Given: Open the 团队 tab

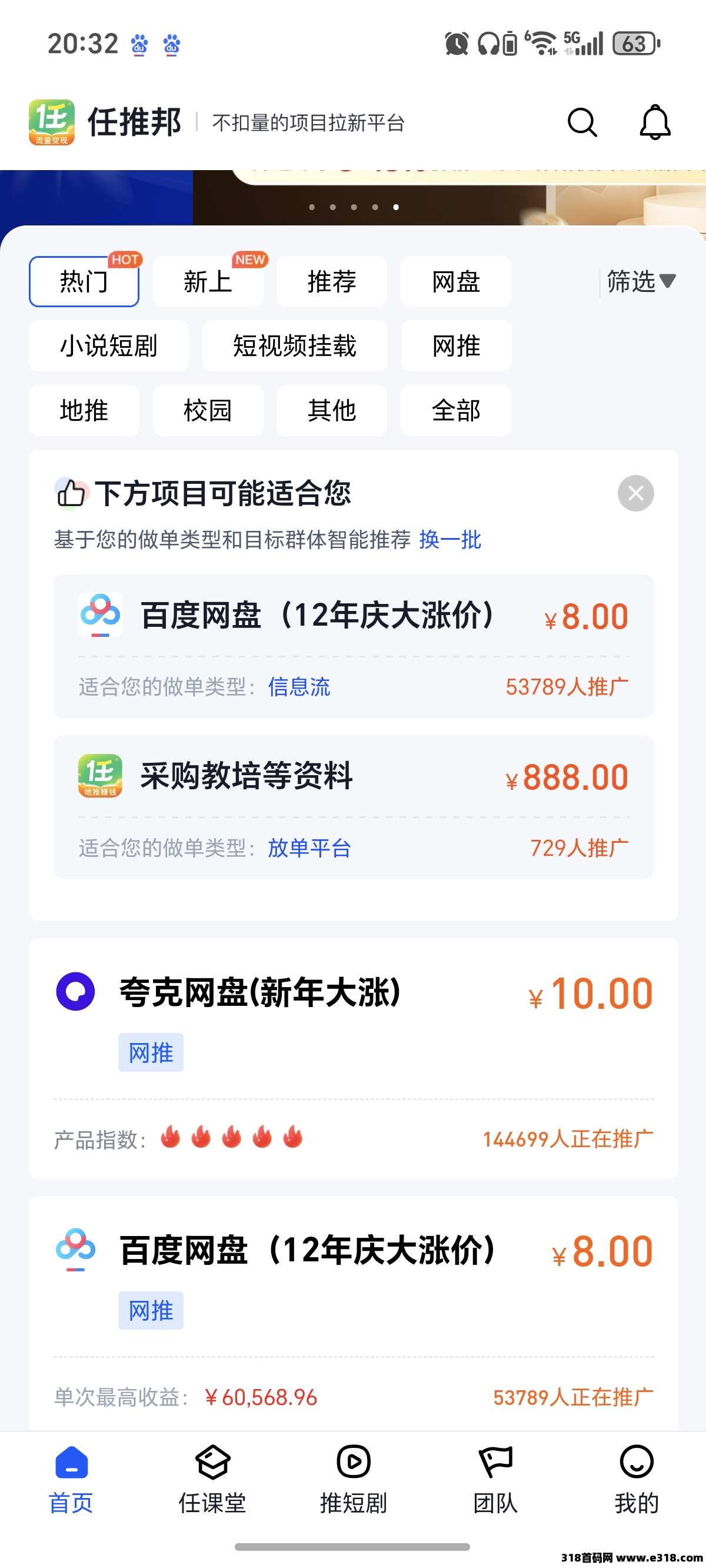Looking at the screenshot, I should coord(495,1479).
